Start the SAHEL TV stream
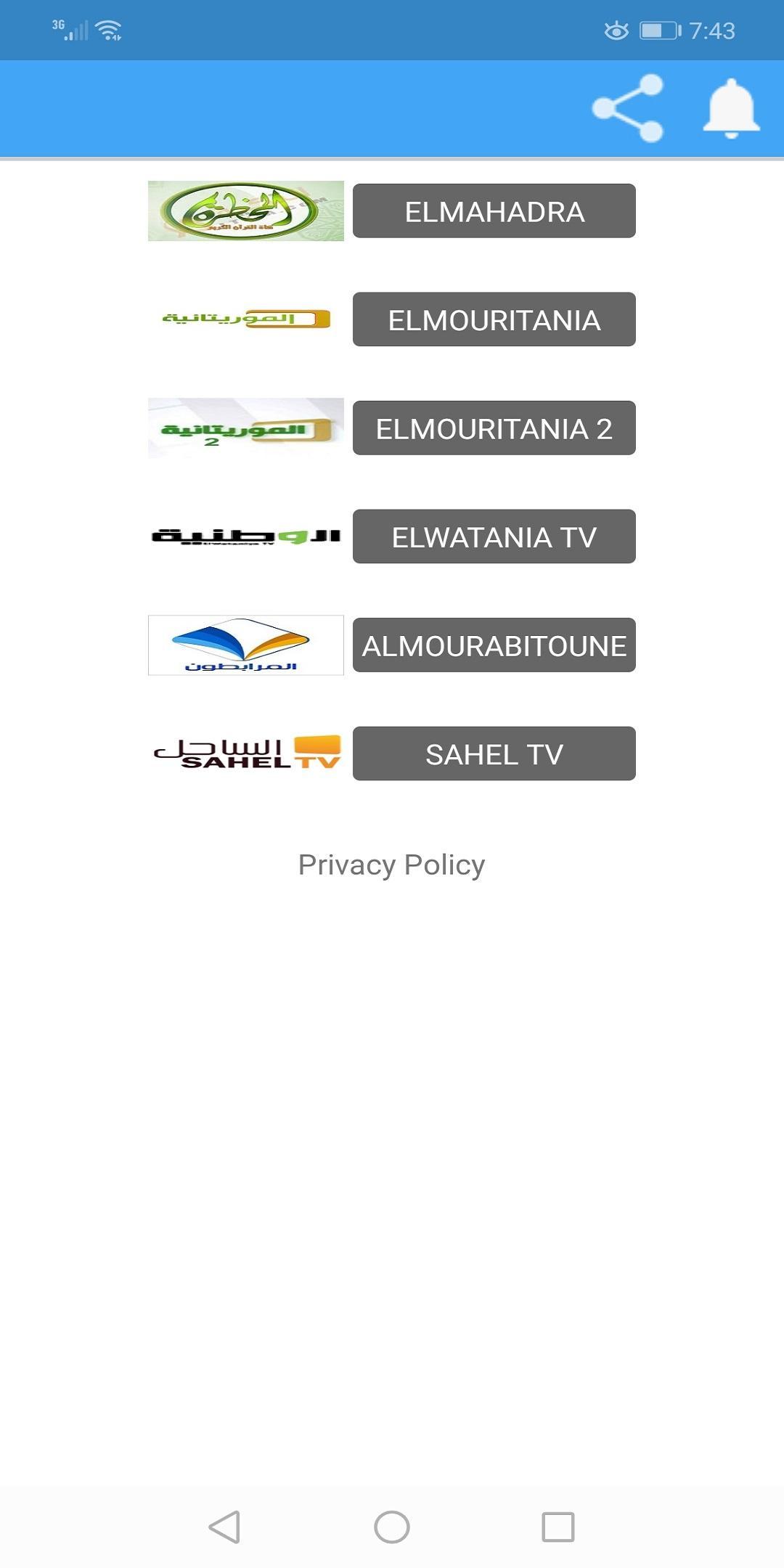The width and height of the screenshot is (784, 1568). (x=494, y=754)
